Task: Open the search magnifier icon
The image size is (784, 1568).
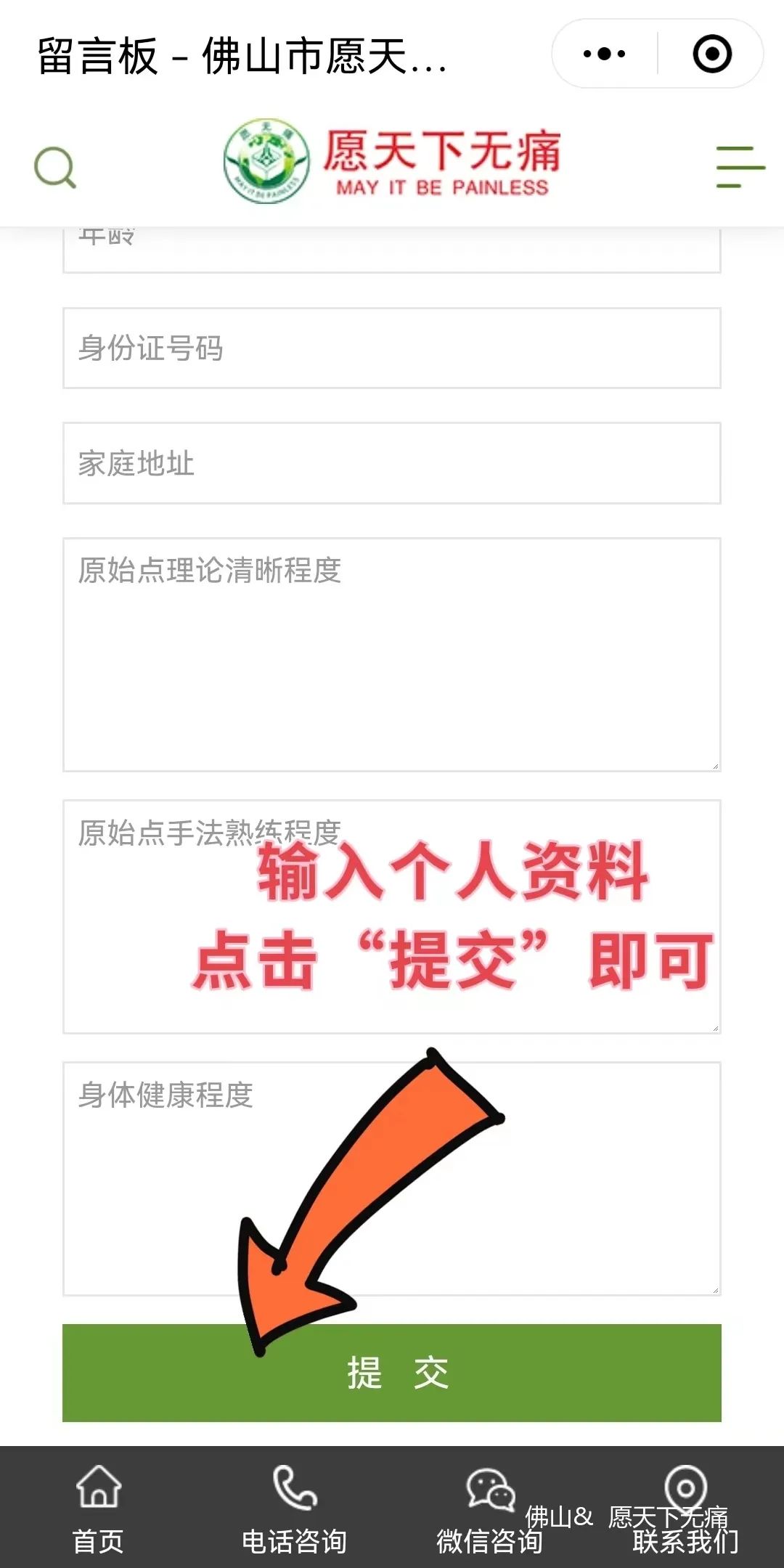Action: point(55,168)
